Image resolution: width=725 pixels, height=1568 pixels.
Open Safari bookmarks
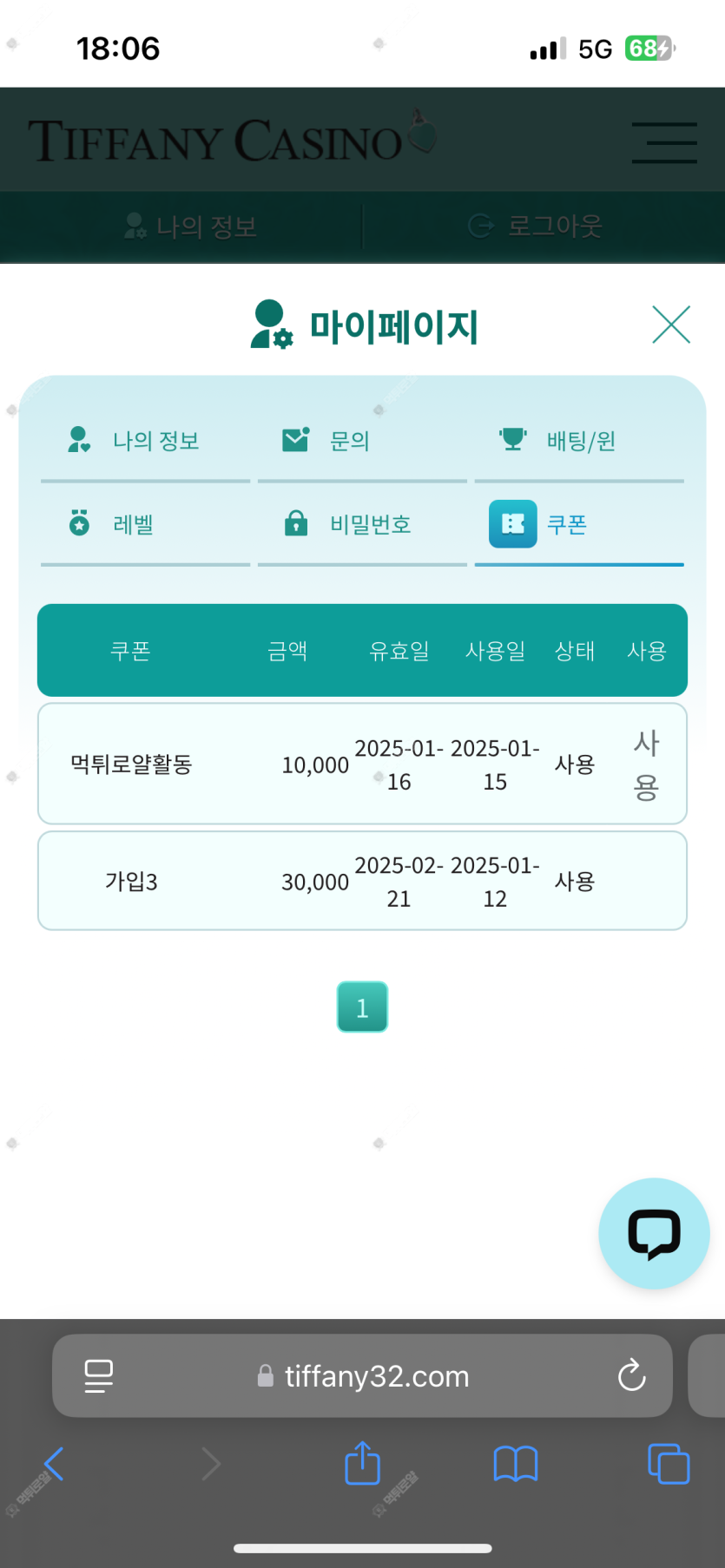pyautogui.click(x=515, y=1464)
